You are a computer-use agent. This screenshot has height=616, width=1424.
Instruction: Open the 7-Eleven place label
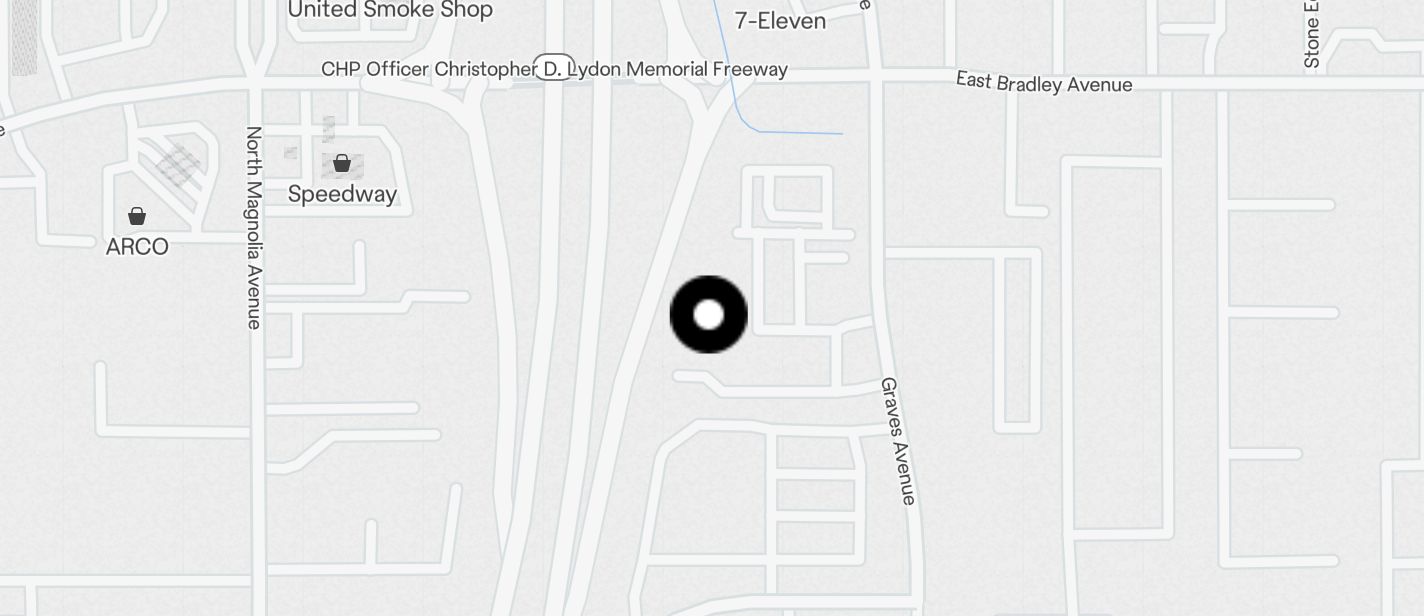tap(780, 20)
